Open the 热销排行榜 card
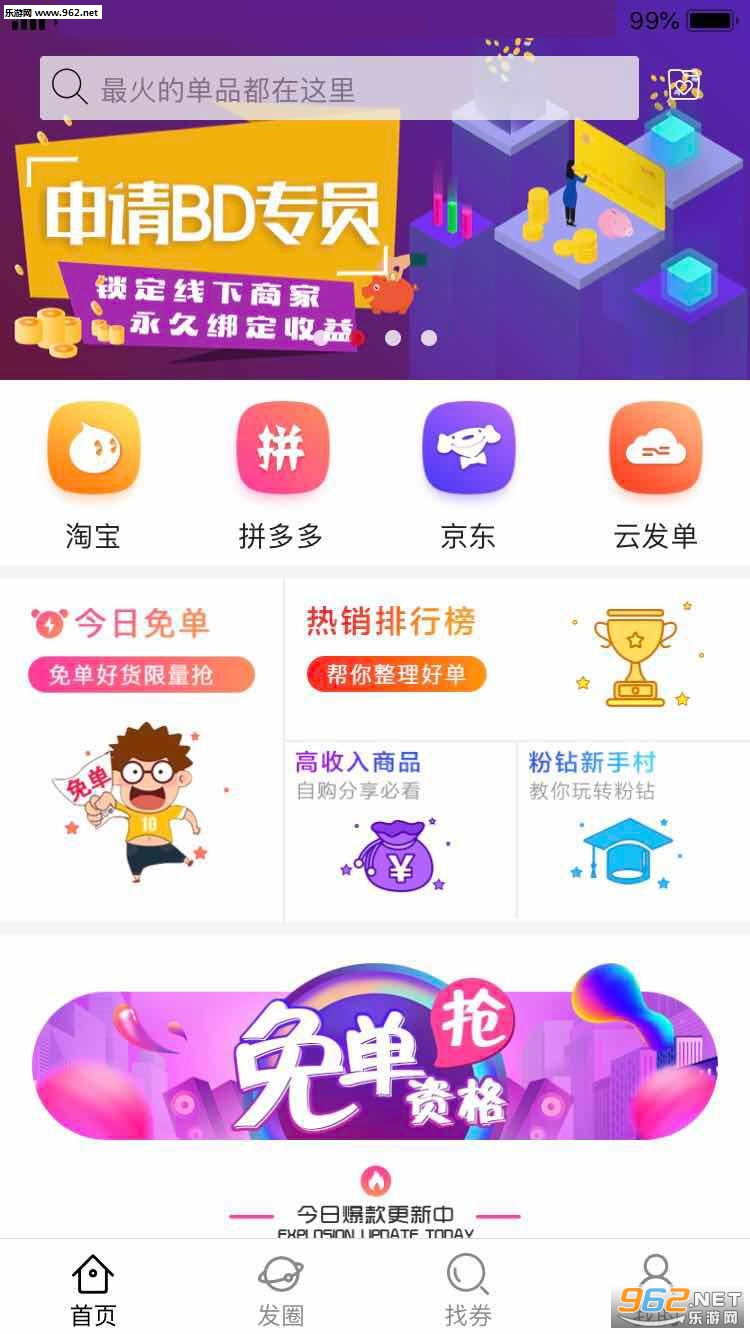 [x=518, y=658]
